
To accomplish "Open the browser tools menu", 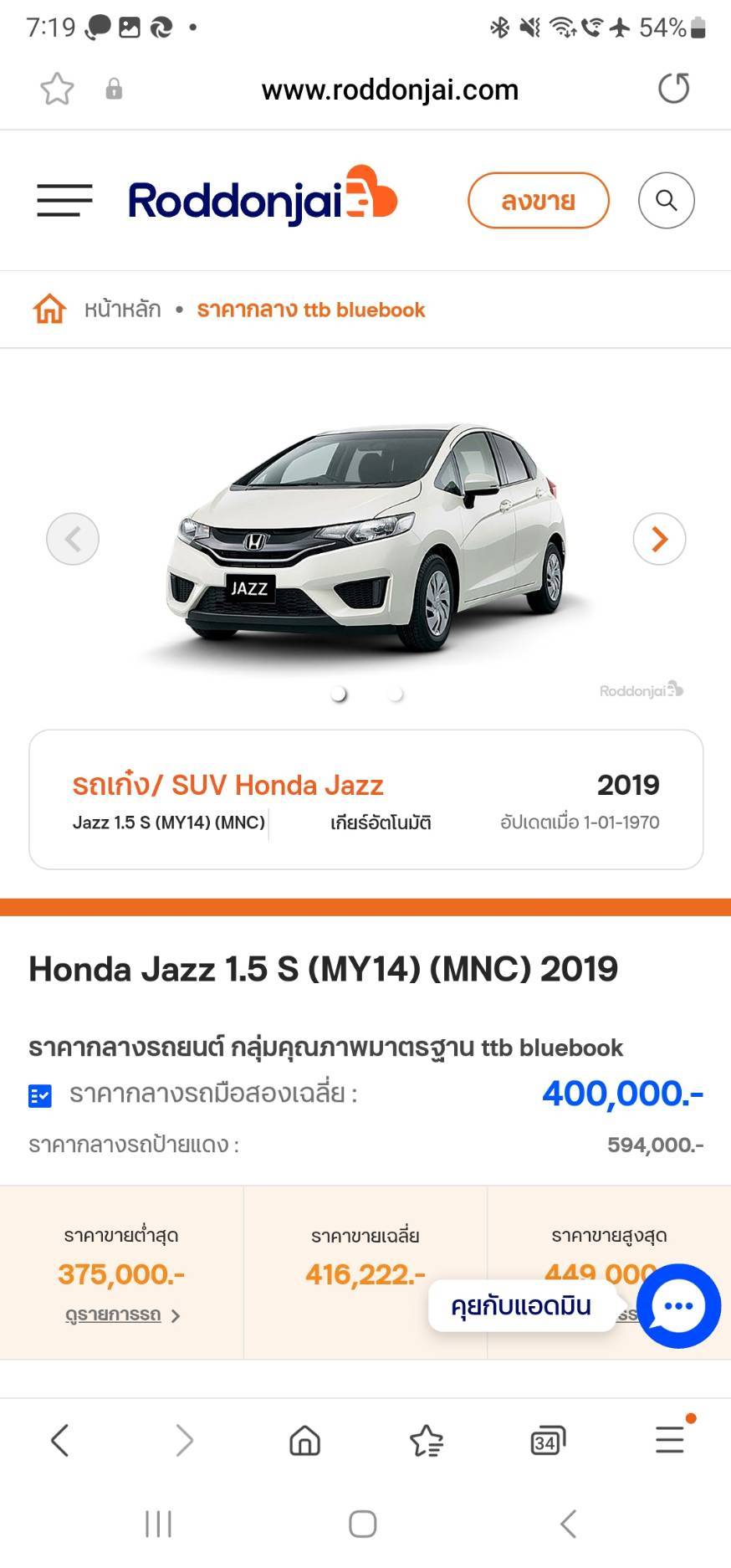I will click(670, 1438).
